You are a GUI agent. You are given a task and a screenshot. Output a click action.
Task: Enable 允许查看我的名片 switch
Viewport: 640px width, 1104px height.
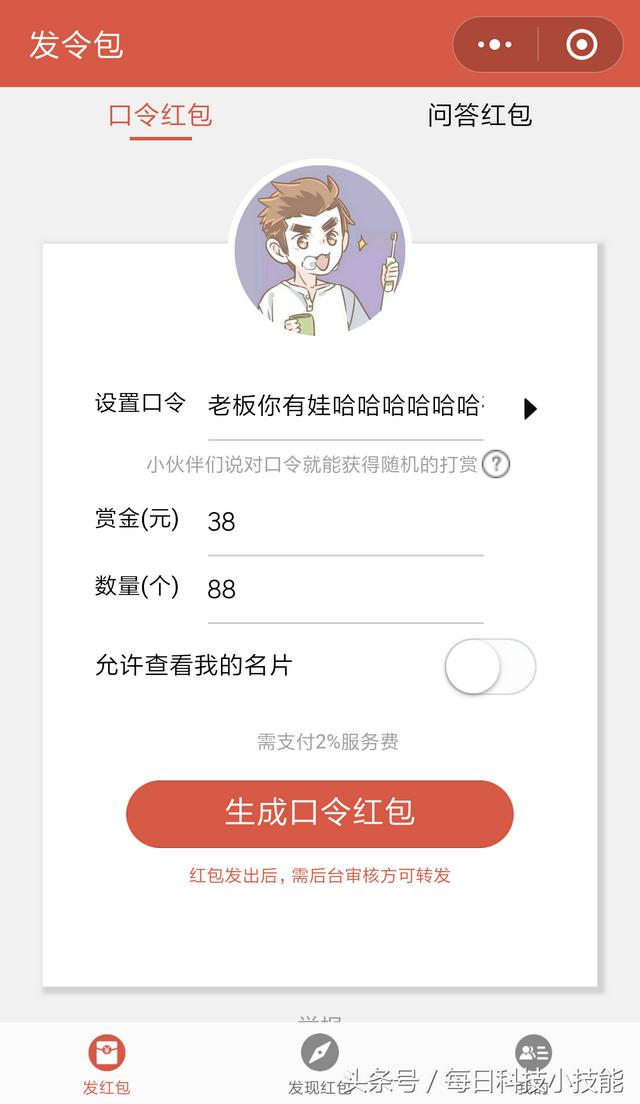pos(490,666)
